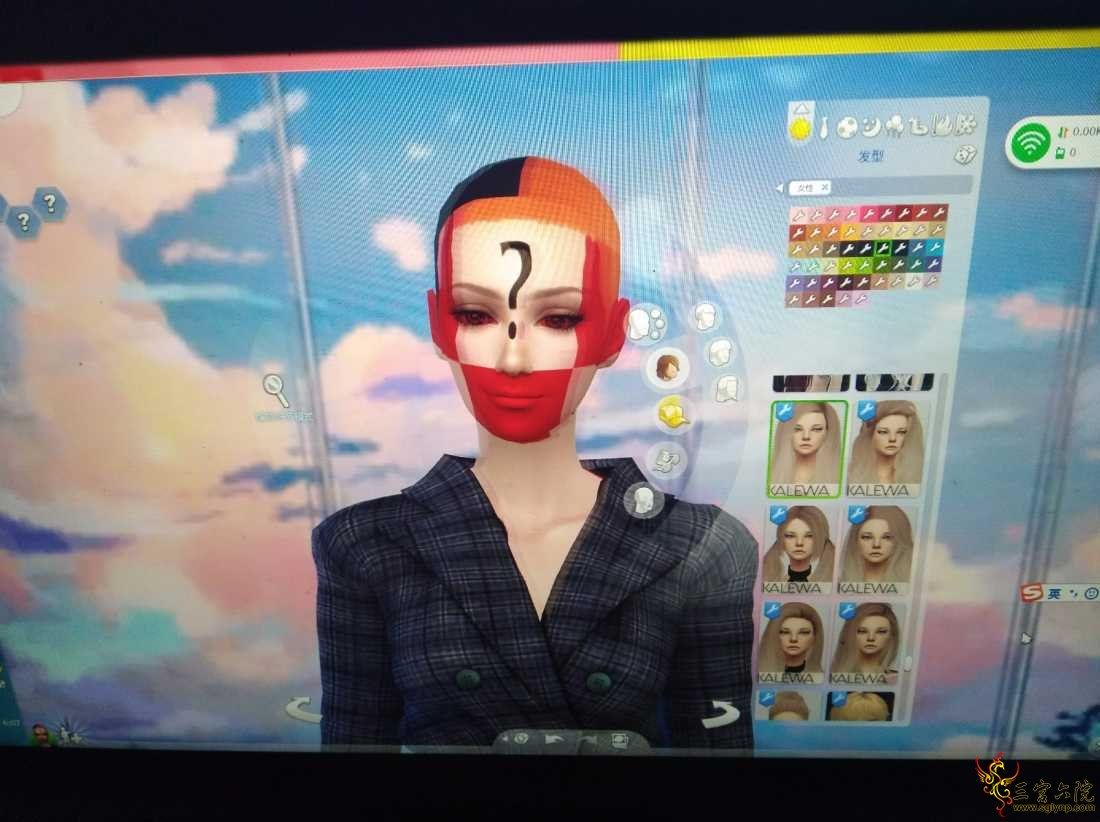This screenshot has height=822, width=1100.
Task: Open the head bubble near the collar
Action: [642, 498]
